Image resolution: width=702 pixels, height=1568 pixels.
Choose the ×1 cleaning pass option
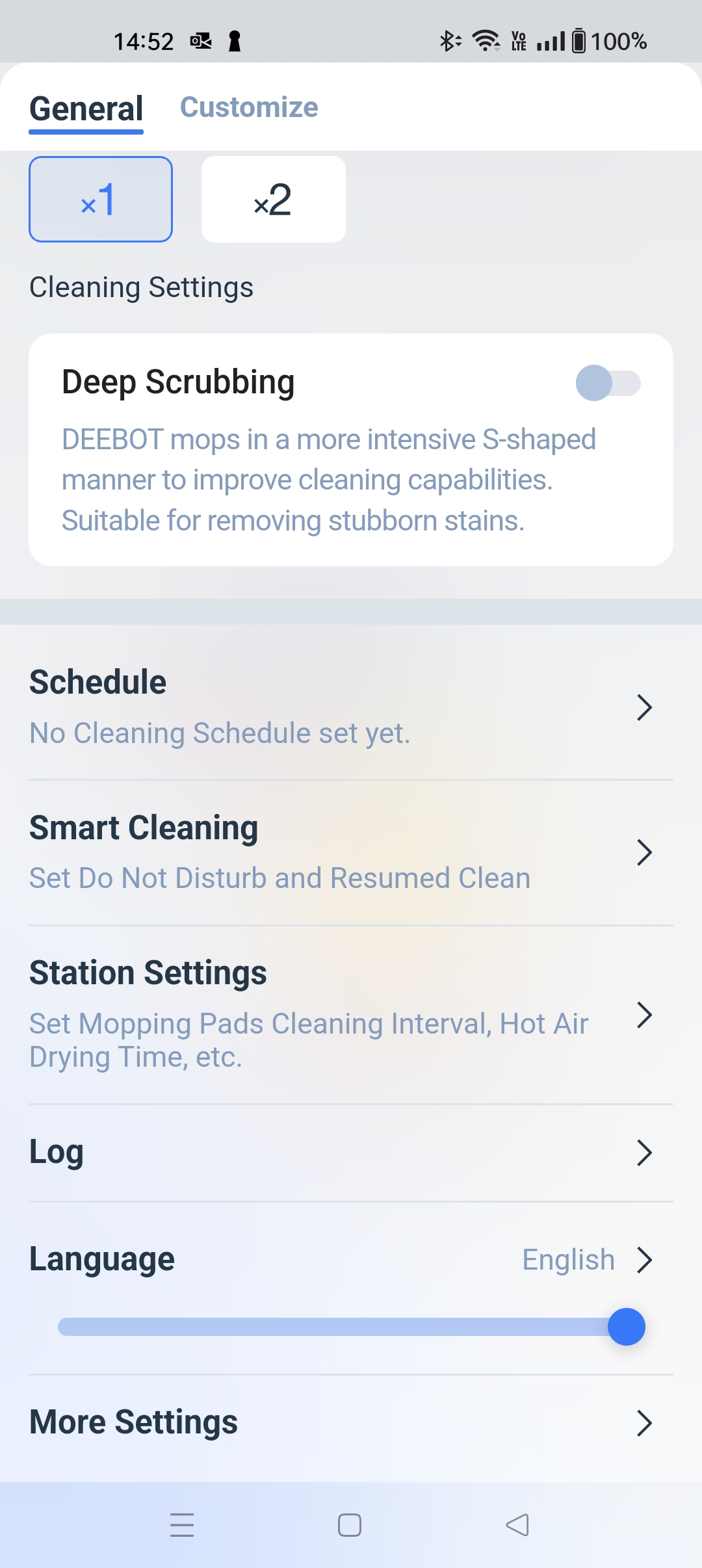tap(101, 199)
